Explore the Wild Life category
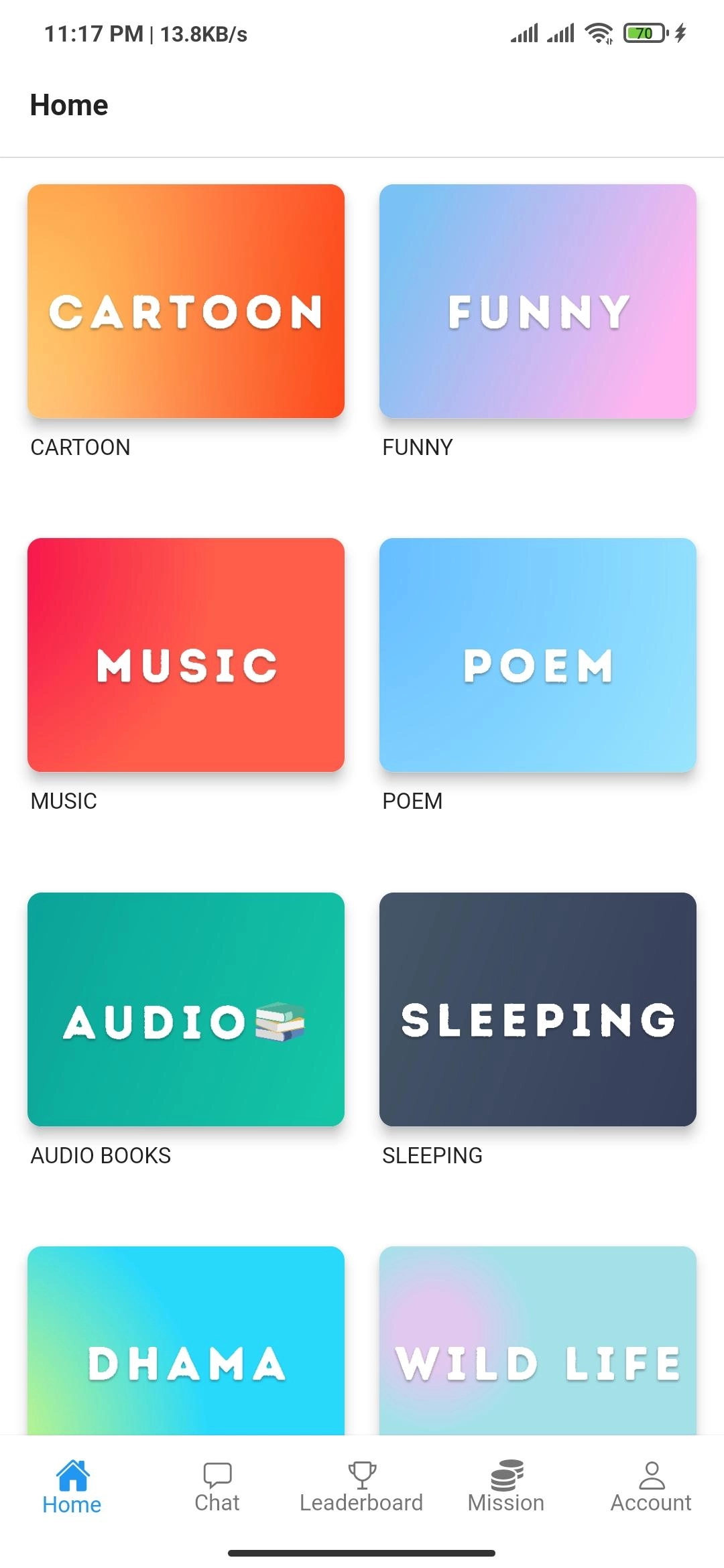 pos(538,1340)
